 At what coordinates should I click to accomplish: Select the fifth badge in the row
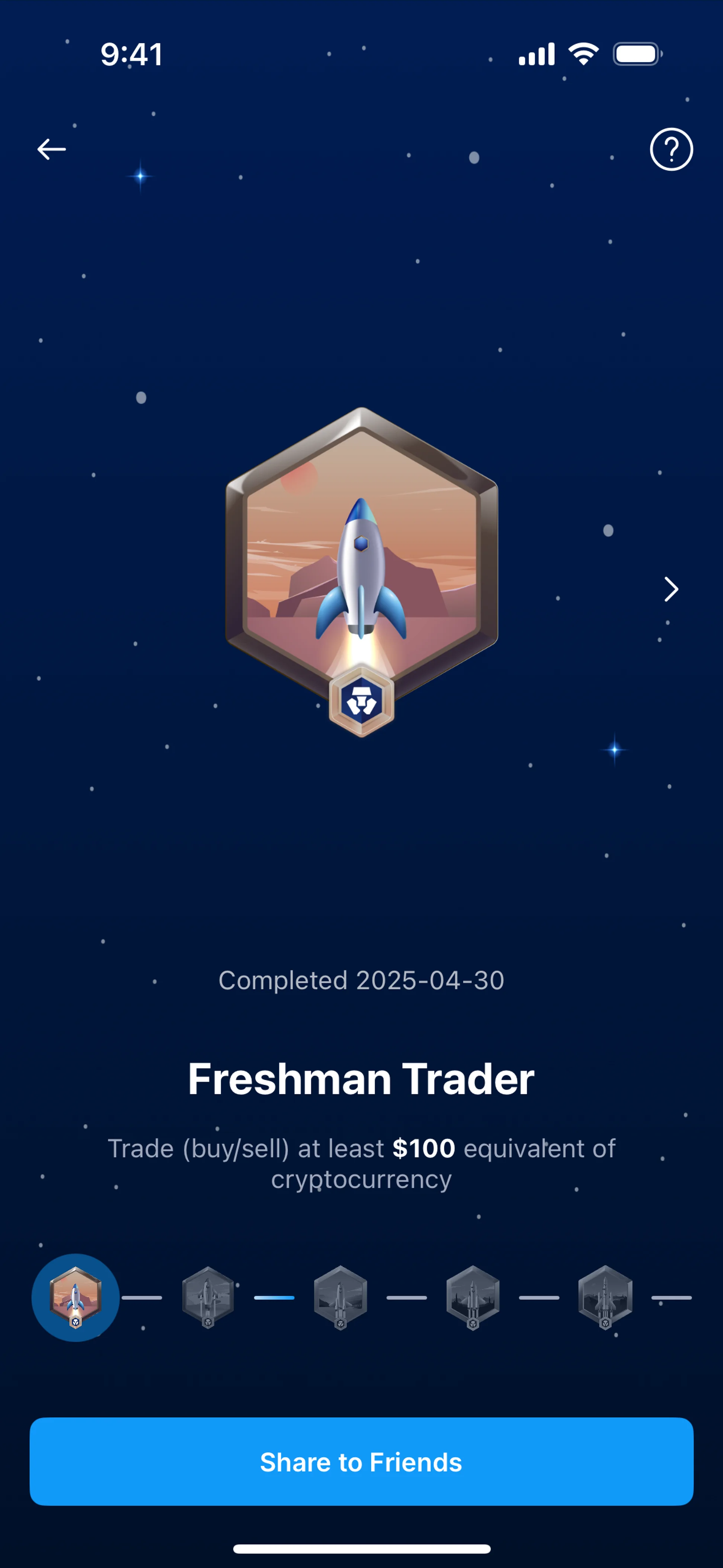tap(605, 1297)
